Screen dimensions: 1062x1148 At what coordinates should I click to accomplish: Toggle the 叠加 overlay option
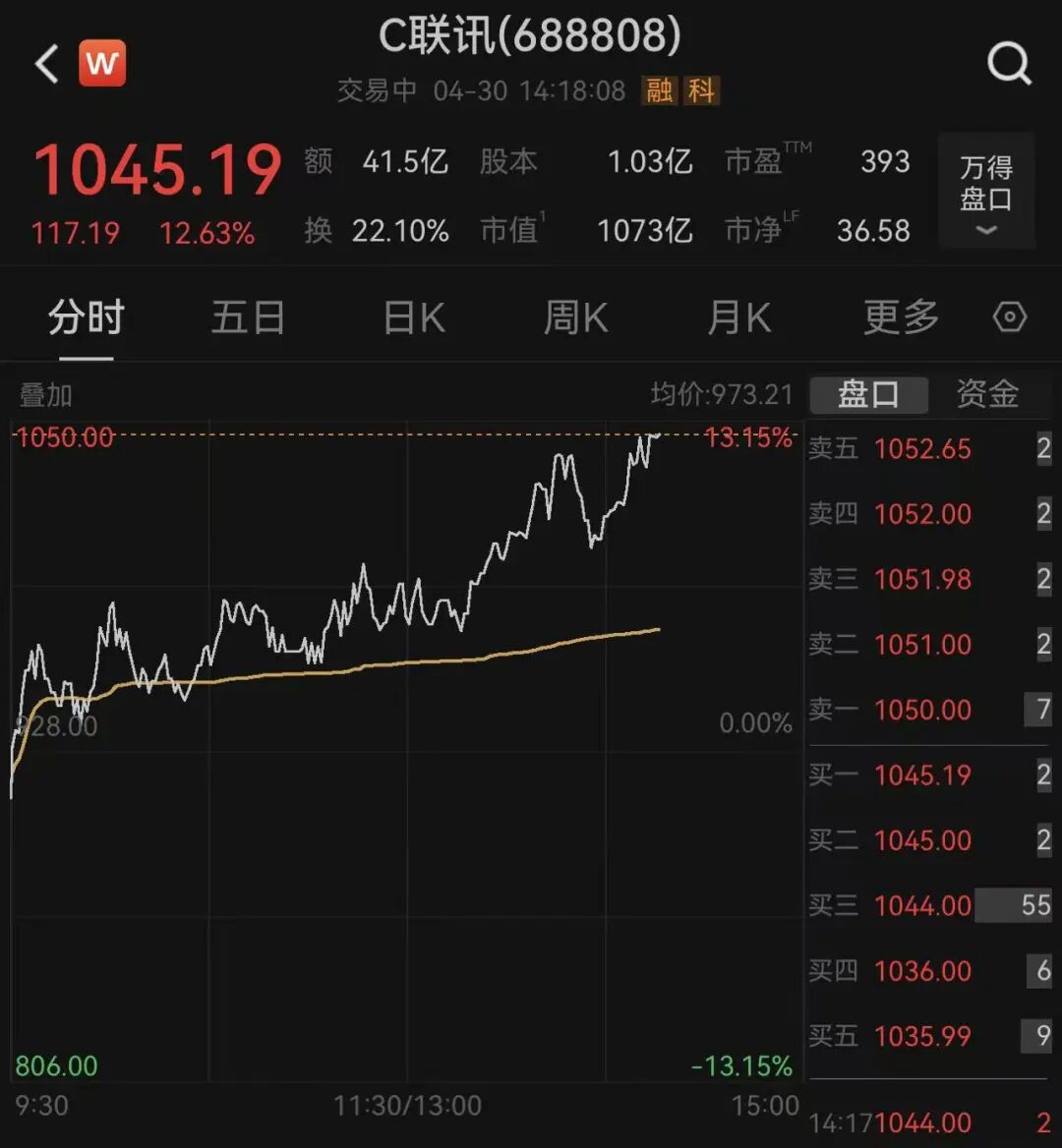click(44, 393)
